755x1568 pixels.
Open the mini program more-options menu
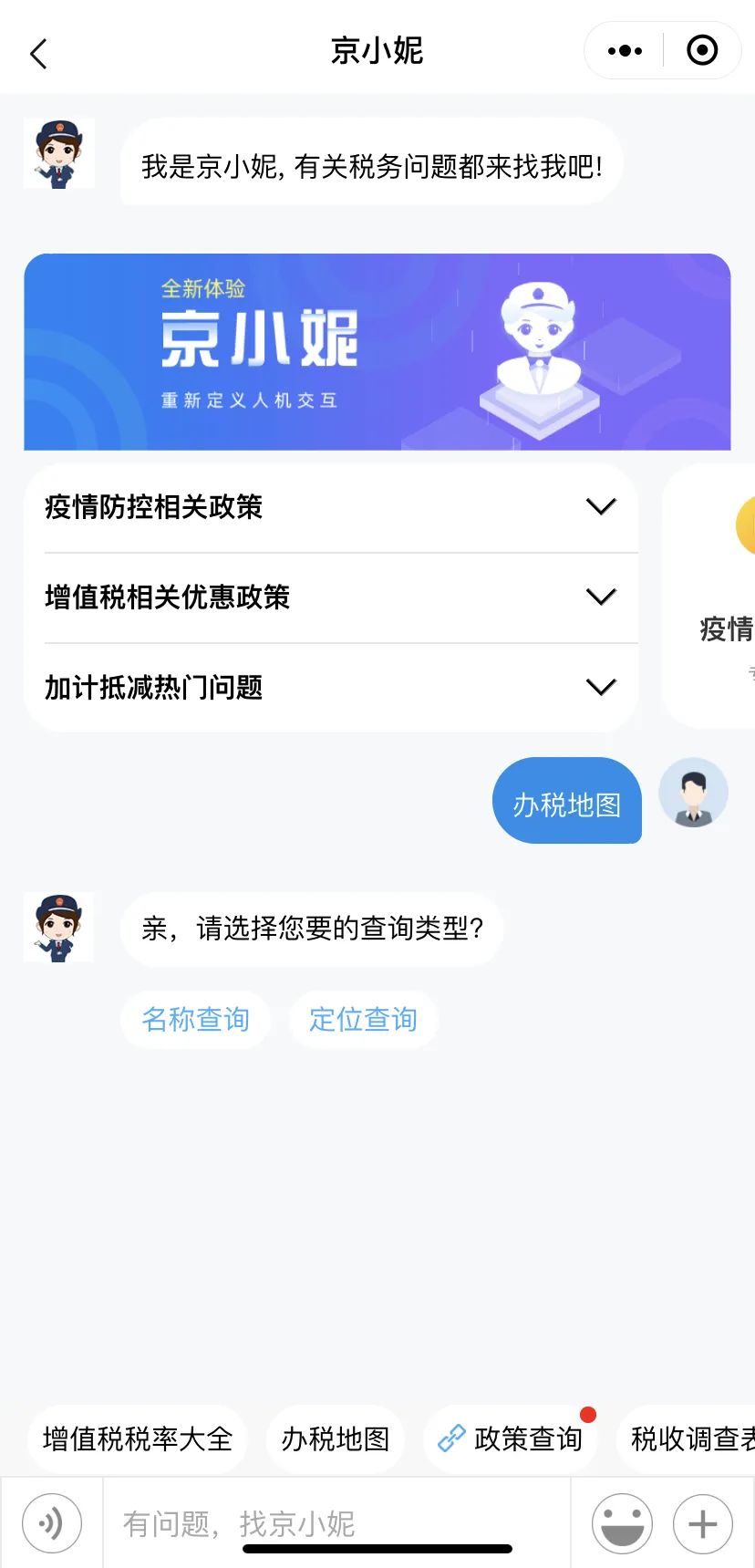(625, 51)
